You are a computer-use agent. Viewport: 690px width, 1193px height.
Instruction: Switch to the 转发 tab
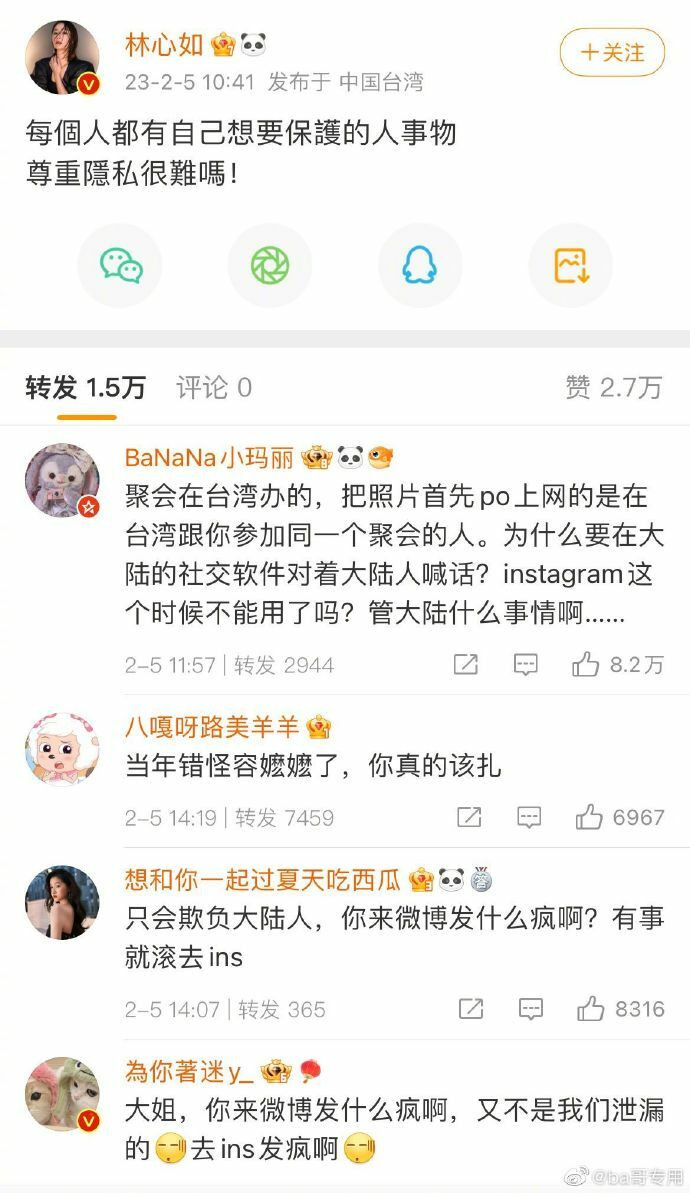[85, 388]
